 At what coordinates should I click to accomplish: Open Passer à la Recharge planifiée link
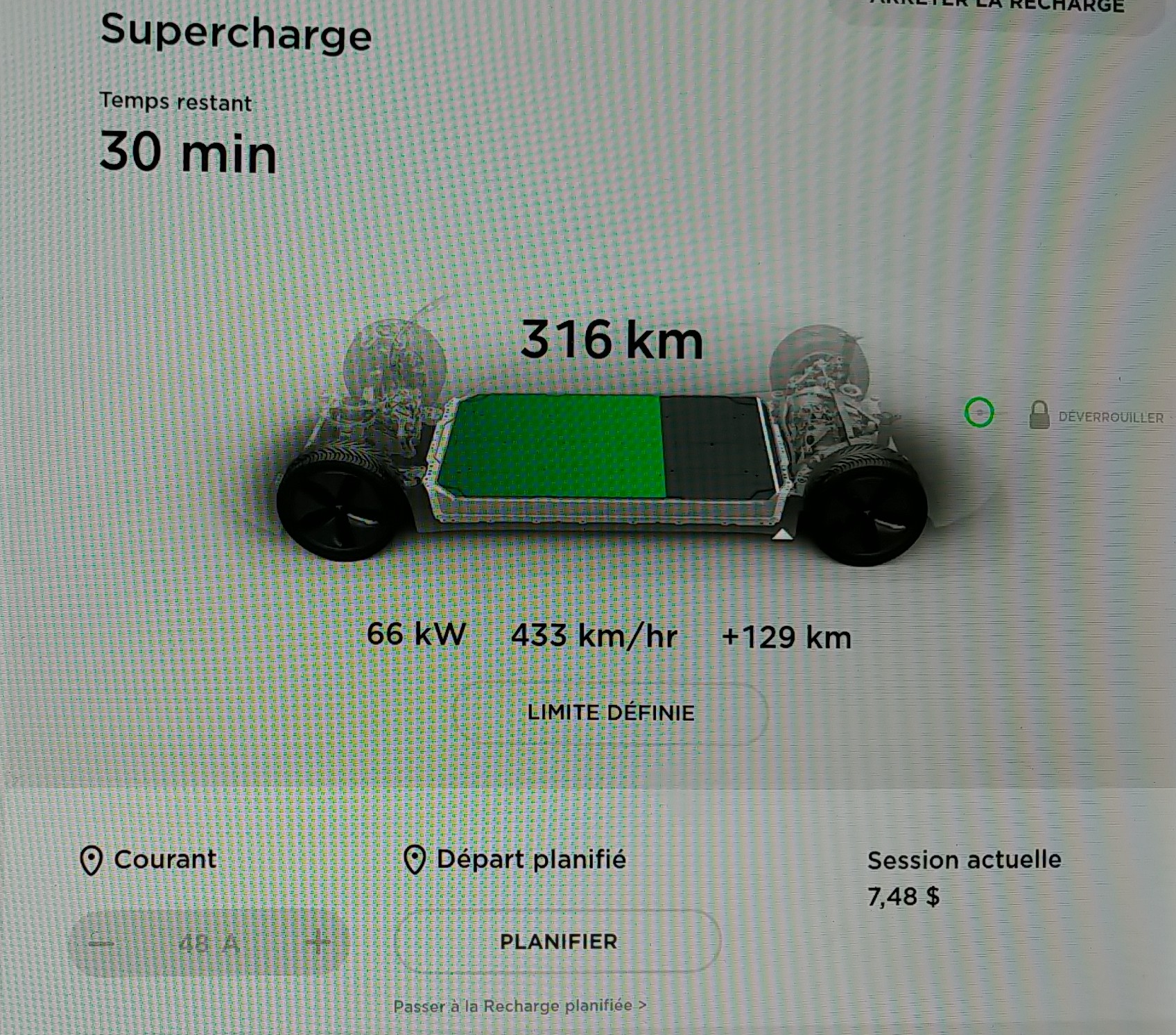(x=519, y=1006)
